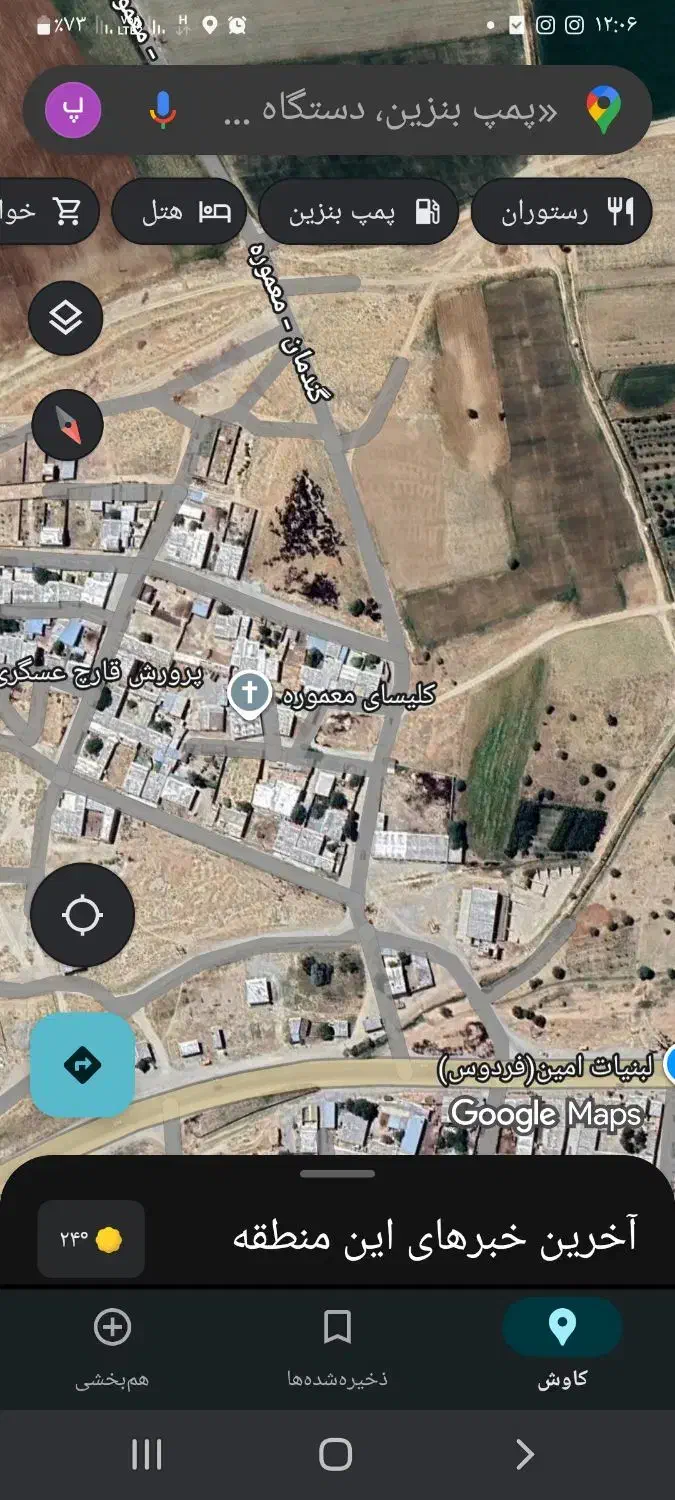This screenshot has width=675, height=1500.
Task: Center map on my location
Action: tap(82, 915)
